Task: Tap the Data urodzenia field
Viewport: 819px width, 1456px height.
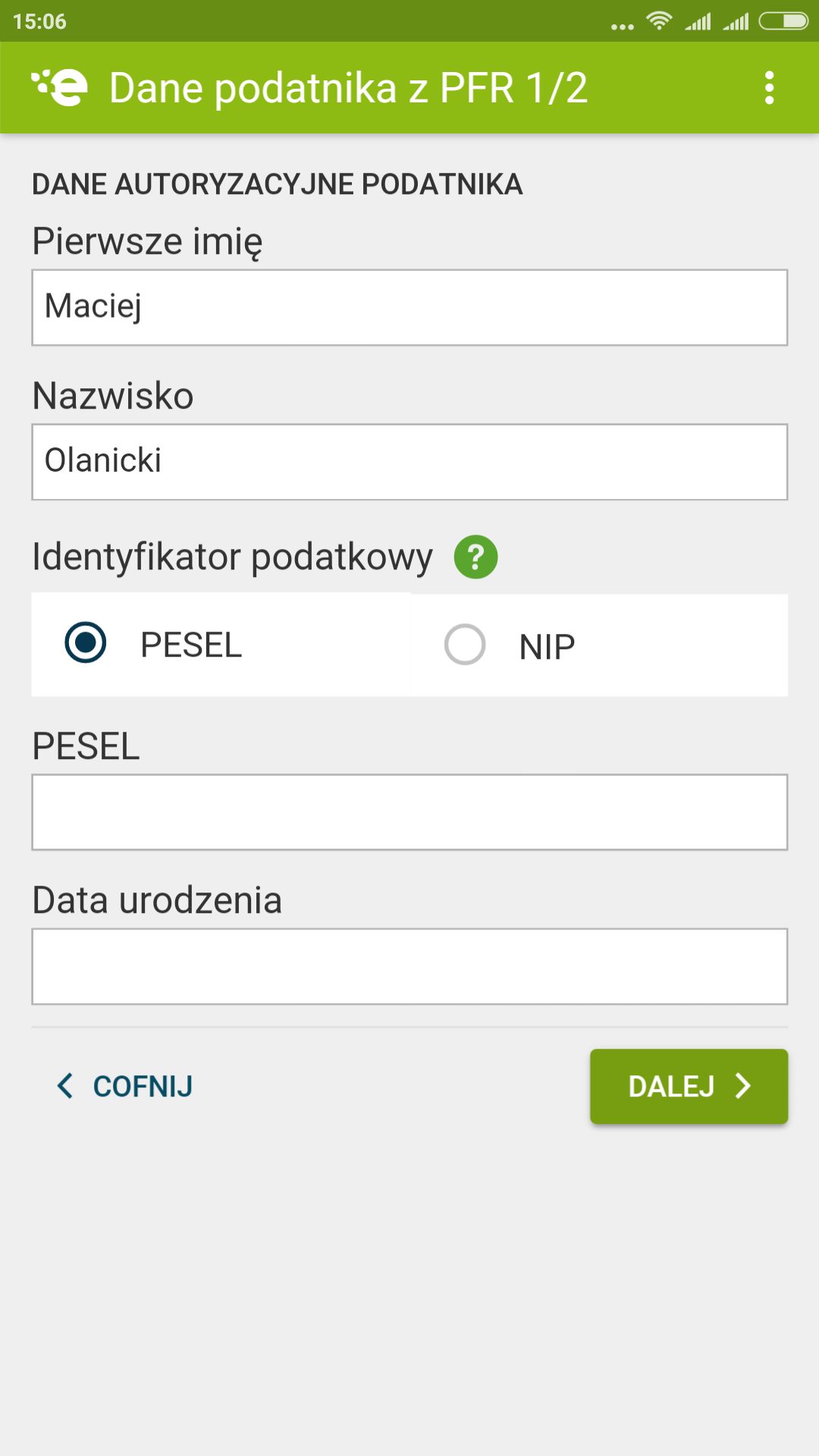Action: click(x=409, y=966)
